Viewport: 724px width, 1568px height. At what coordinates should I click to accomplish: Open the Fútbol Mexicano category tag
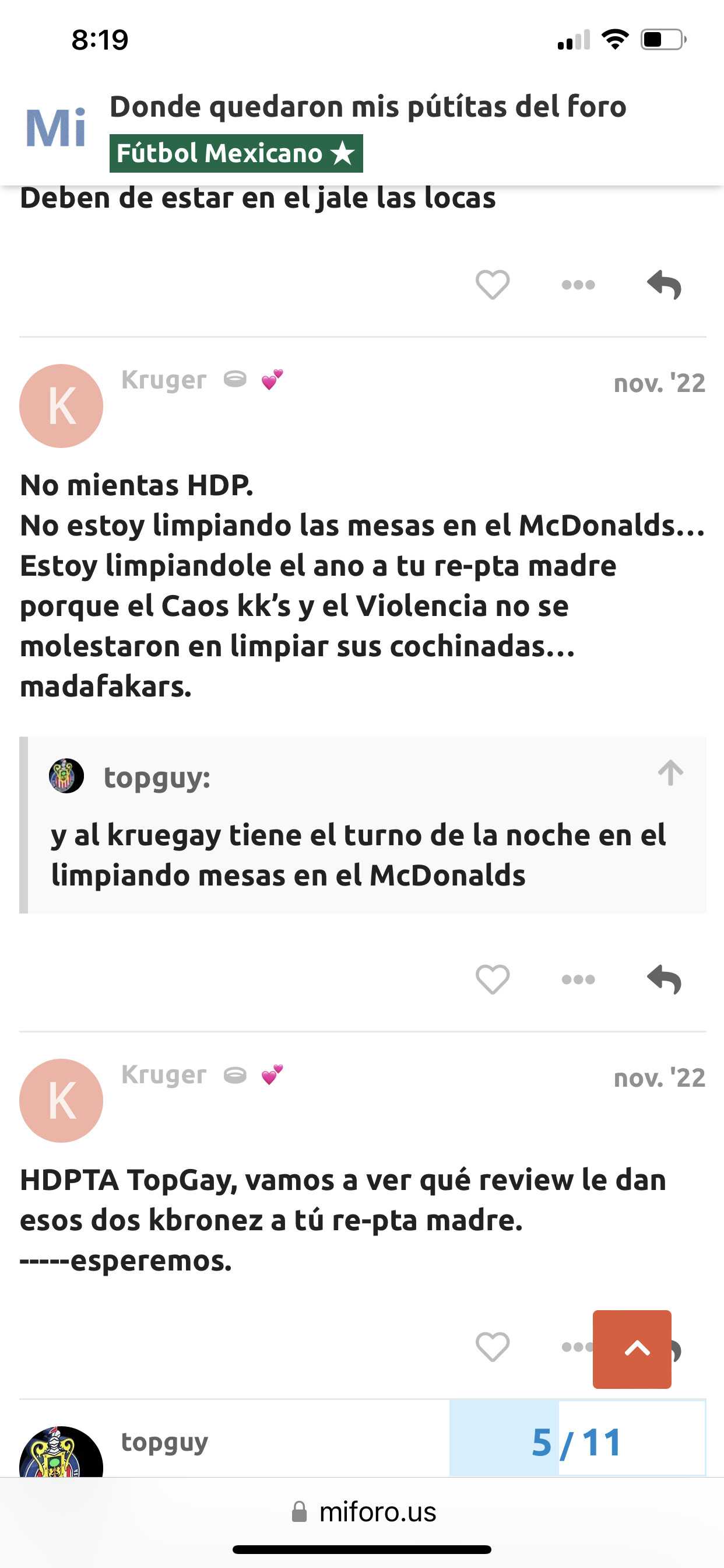[x=236, y=153]
